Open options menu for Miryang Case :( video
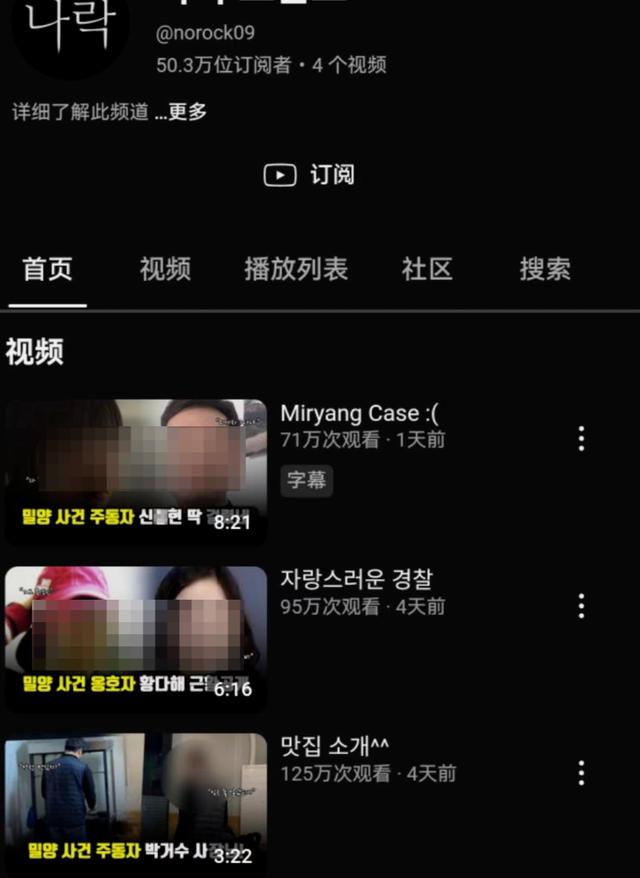The height and width of the screenshot is (878, 640). (581, 438)
